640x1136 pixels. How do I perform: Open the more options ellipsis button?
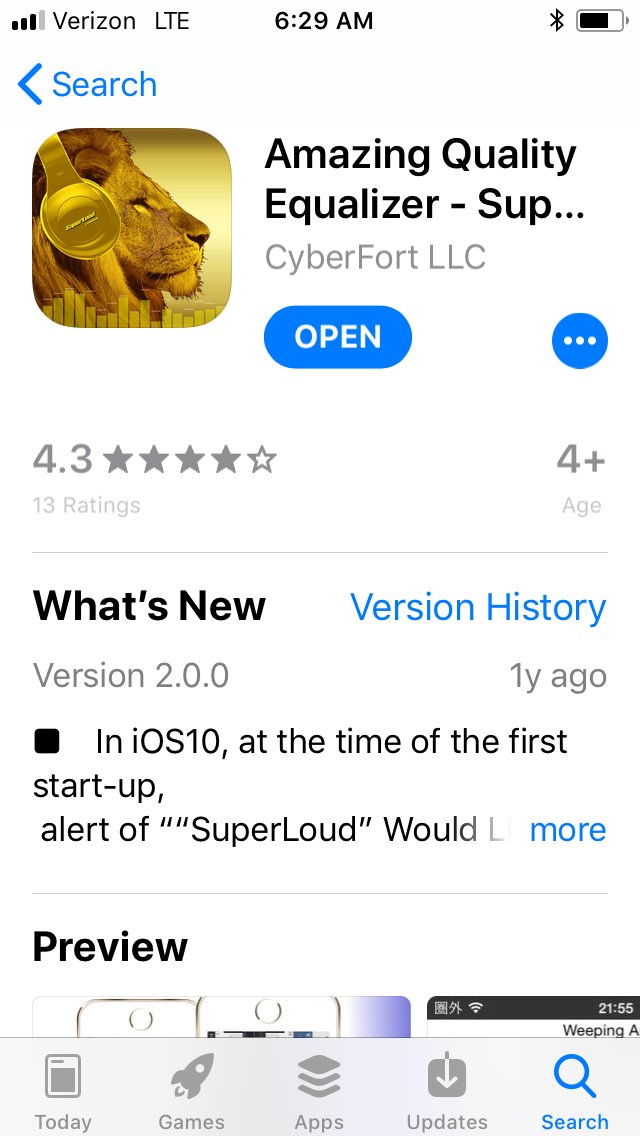click(580, 341)
